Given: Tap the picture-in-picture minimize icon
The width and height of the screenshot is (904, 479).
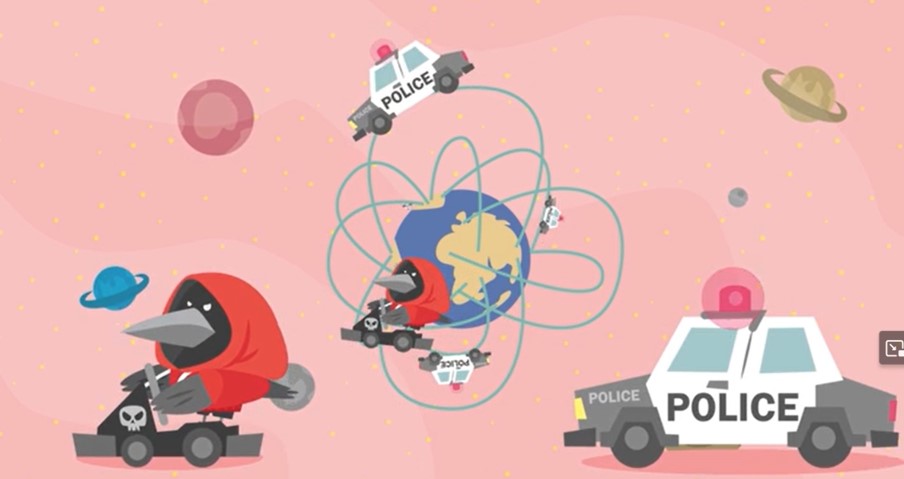Looking at the screenshot, I should [893, 347].
